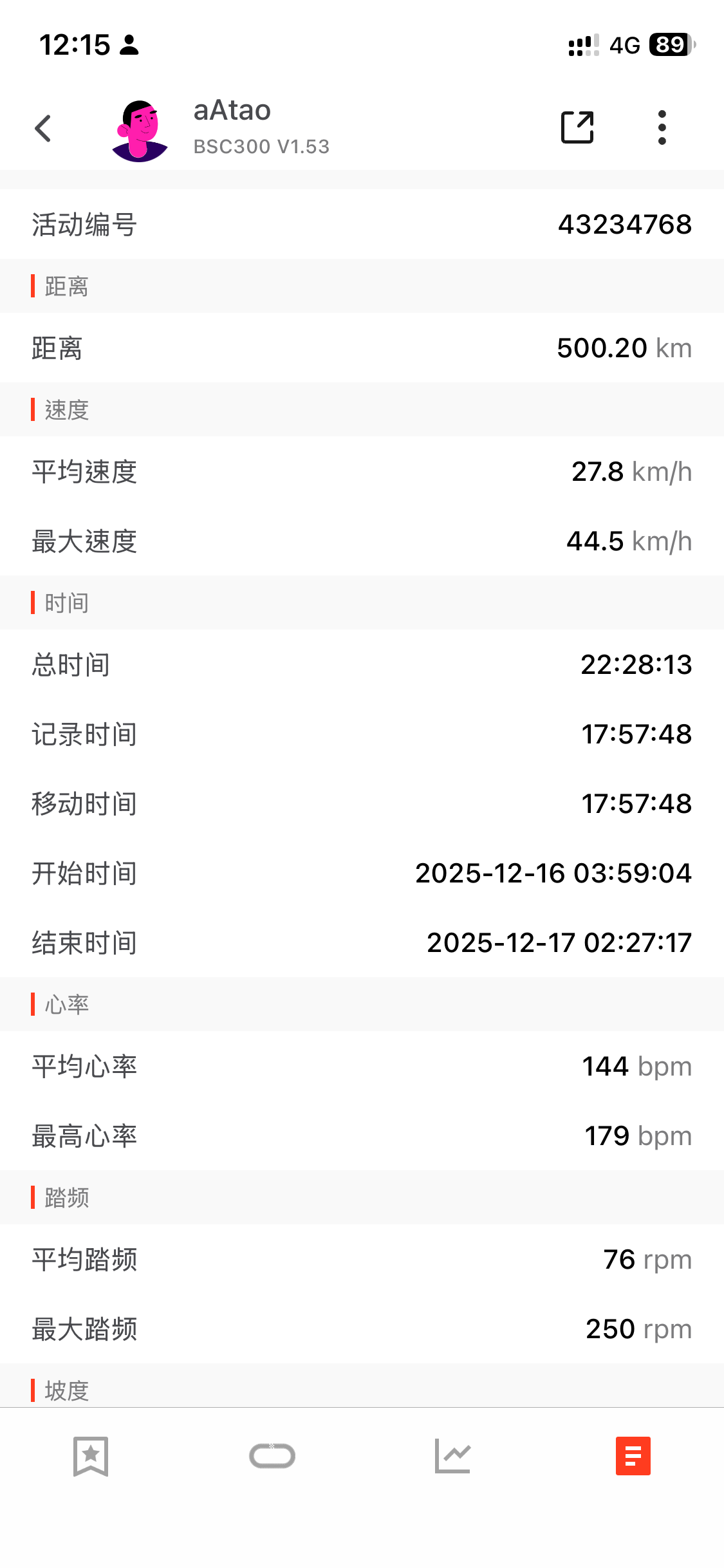Open the three-dot overflow menu
The image size is (724, 1568).
coord(662,127)
